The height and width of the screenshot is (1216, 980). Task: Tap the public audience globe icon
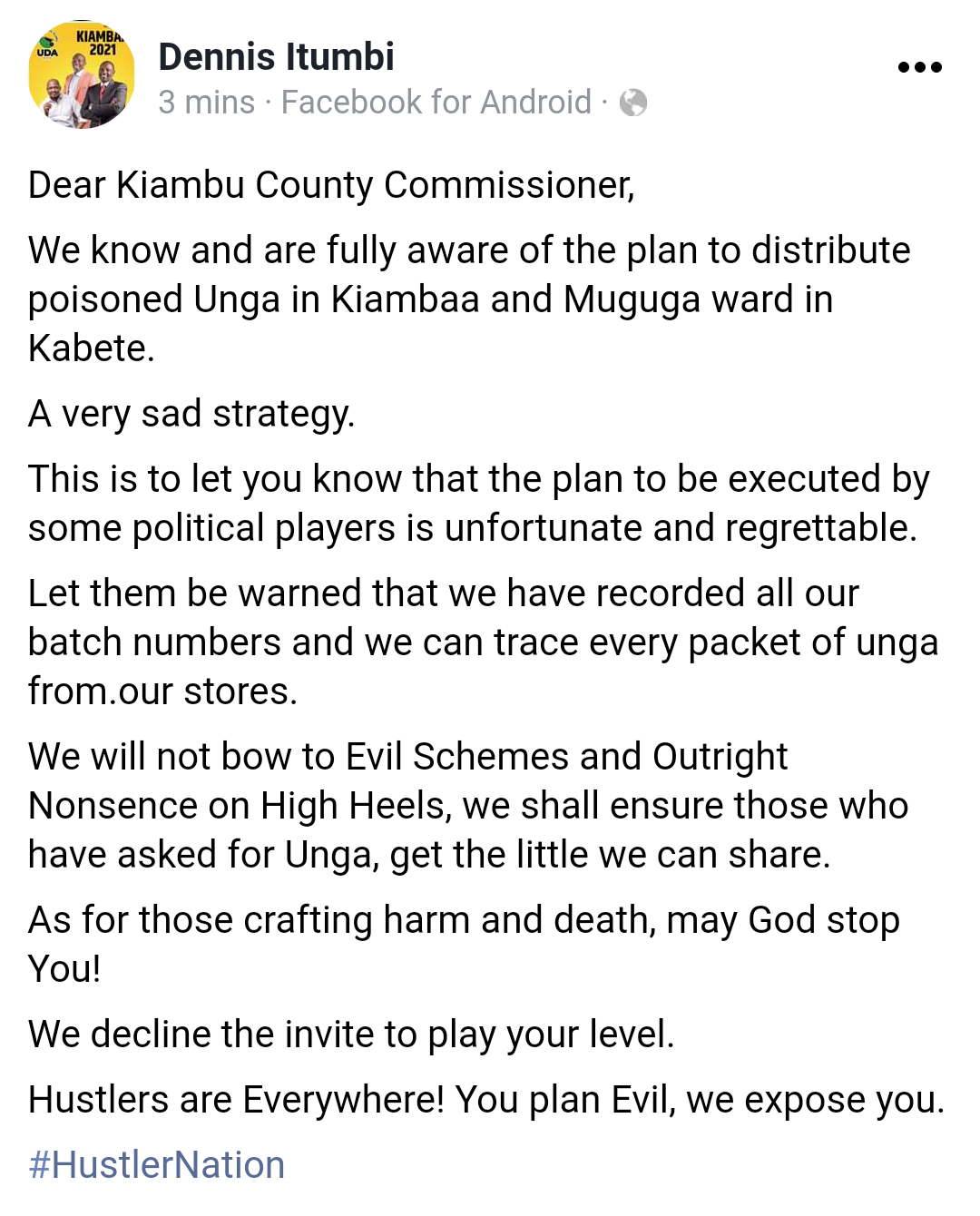tap(633, 103)
